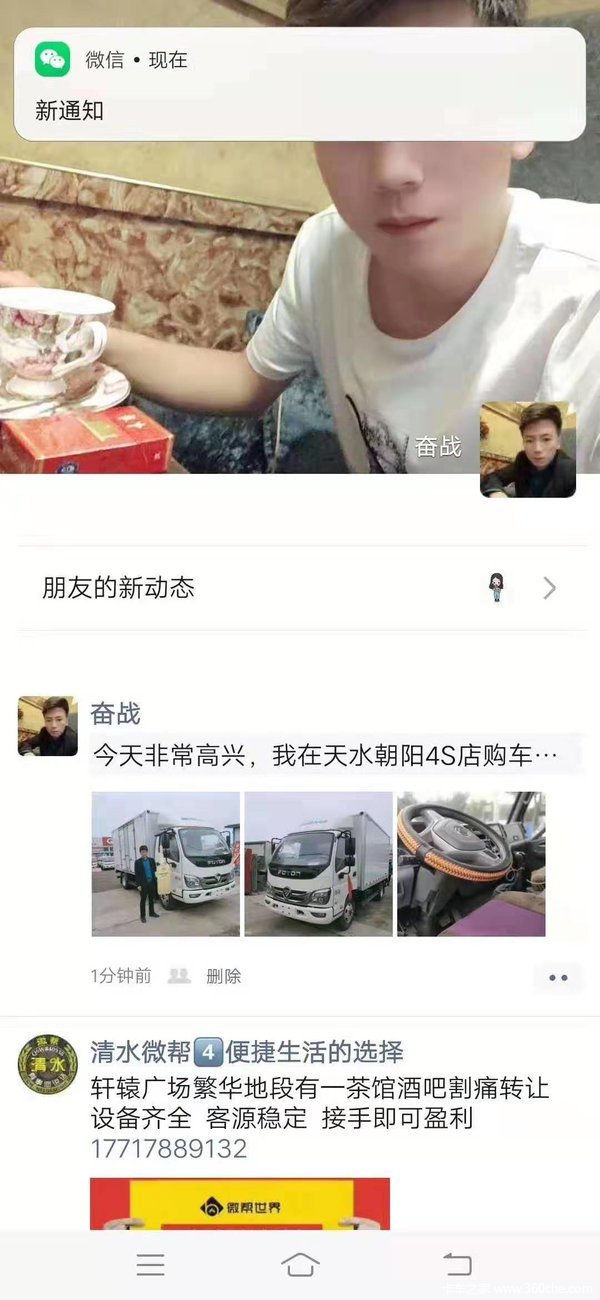600x1300 pixels.
Task: View the steering wheel photo
Action: point(471,864)
